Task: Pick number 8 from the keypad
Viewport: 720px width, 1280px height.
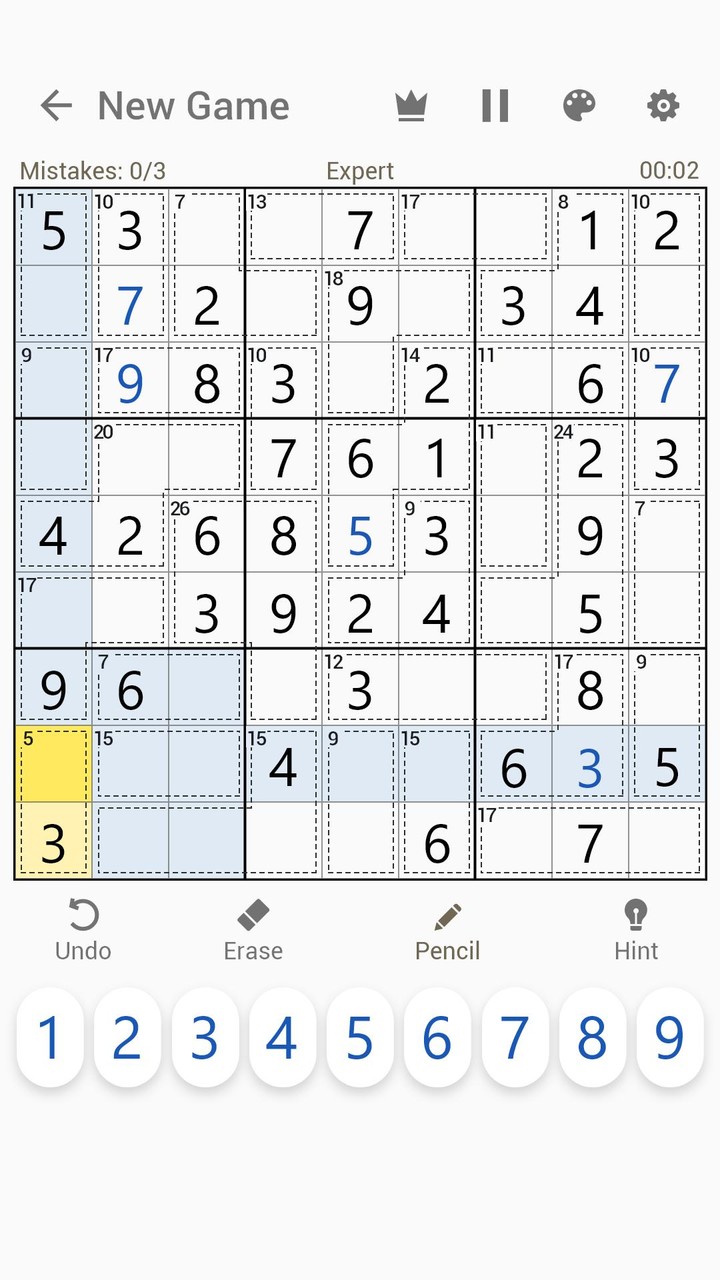Action: pyautogui.click(x=592, y=1038)
